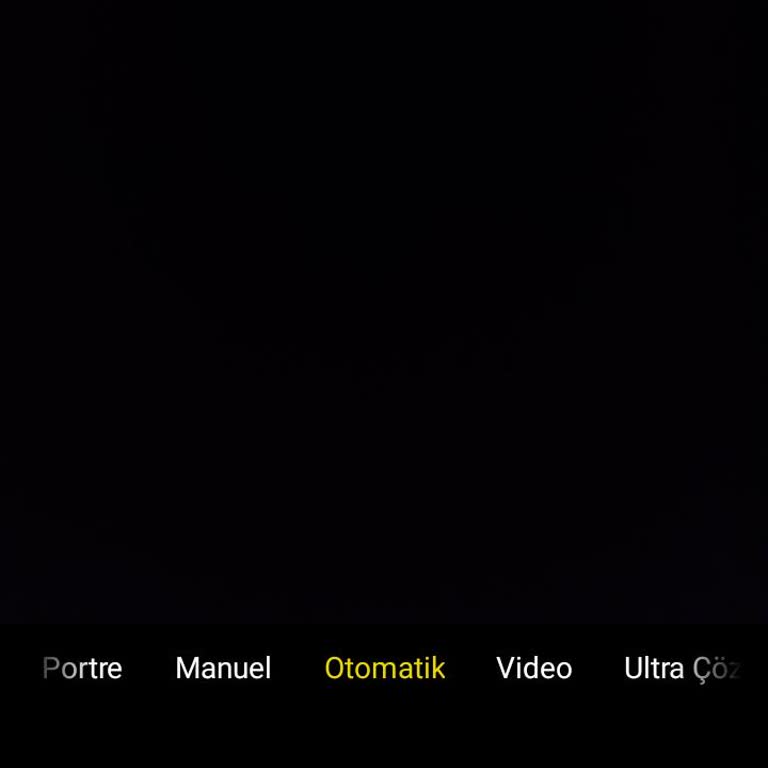The image size is (768, 768).
Task: Switch to Video mode
Action: pos(534,668)
